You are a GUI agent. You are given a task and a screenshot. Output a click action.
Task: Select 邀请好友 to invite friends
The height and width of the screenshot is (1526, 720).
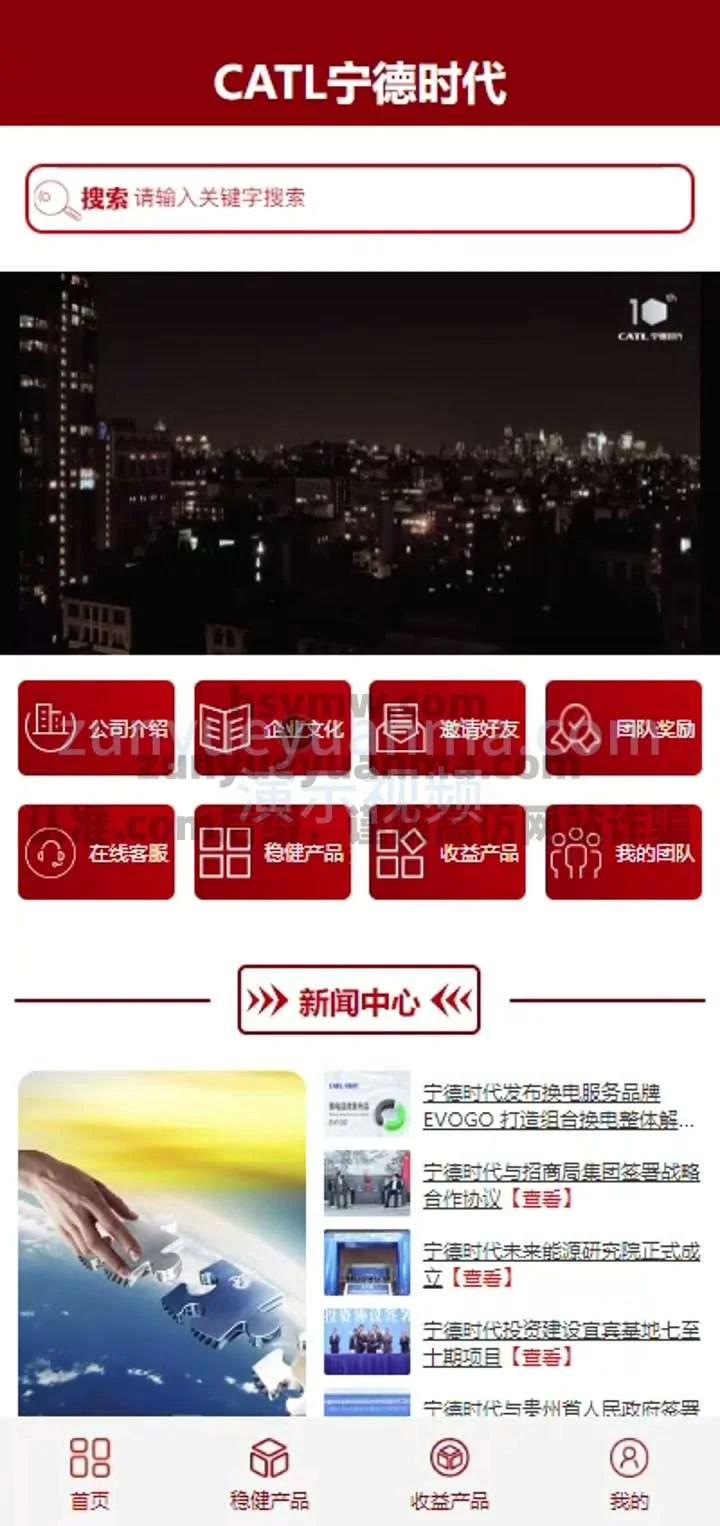tap(447, 728)
